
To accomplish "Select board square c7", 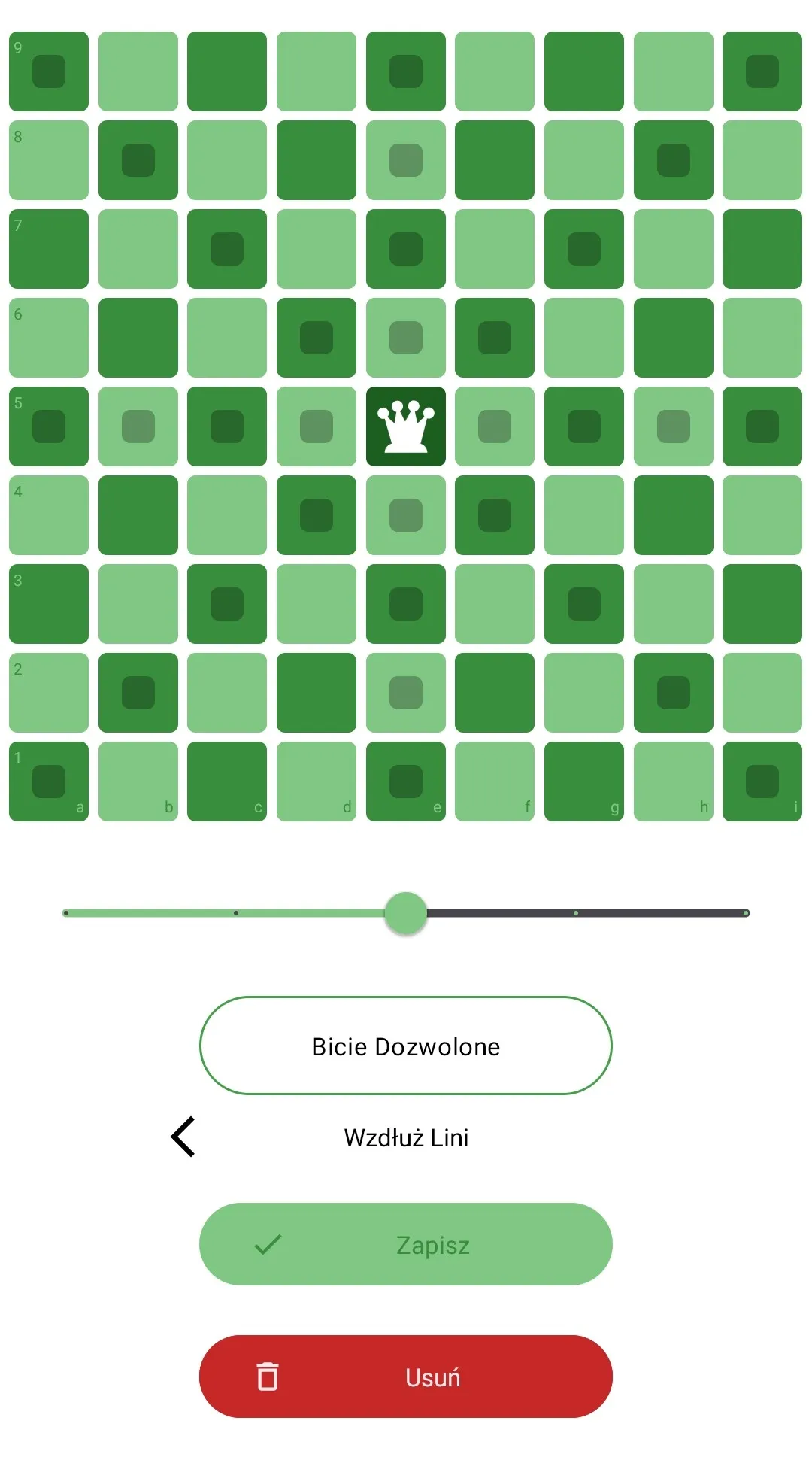I will (227, 249).
